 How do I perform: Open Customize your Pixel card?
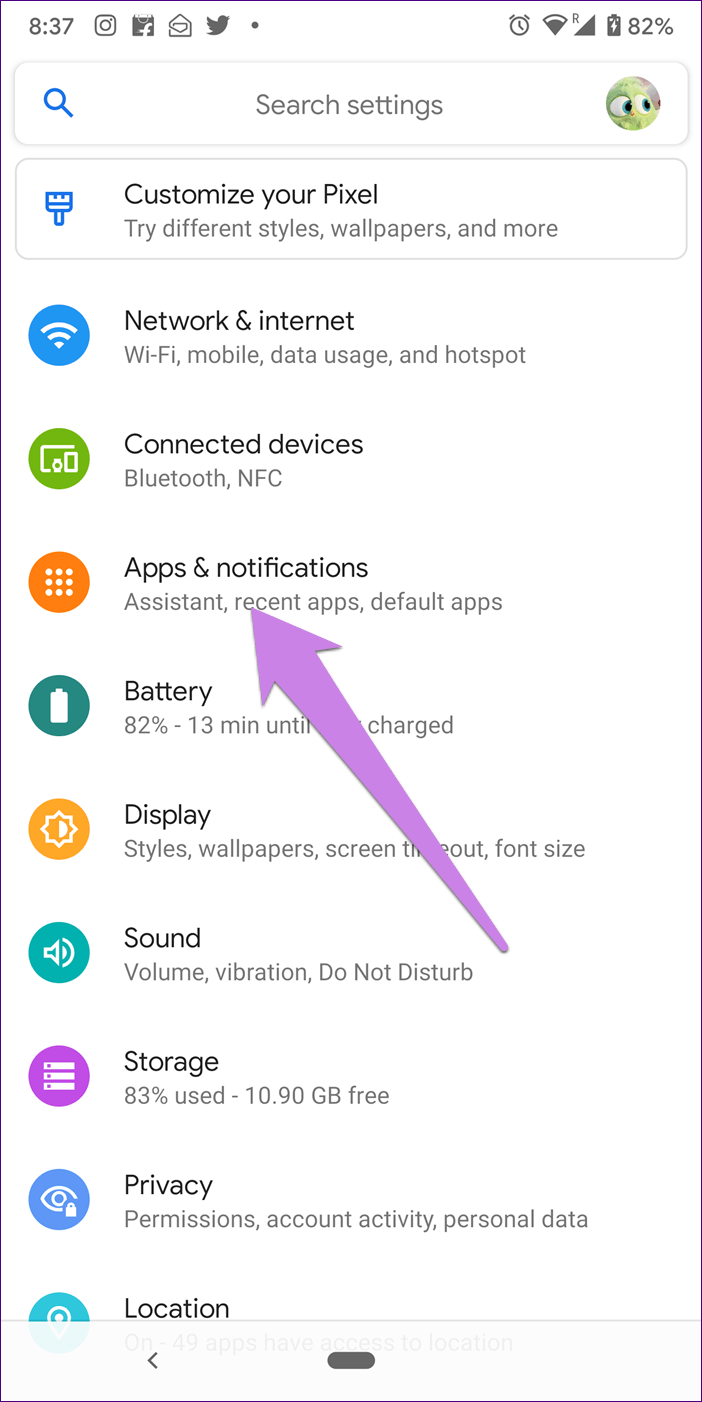351,210
